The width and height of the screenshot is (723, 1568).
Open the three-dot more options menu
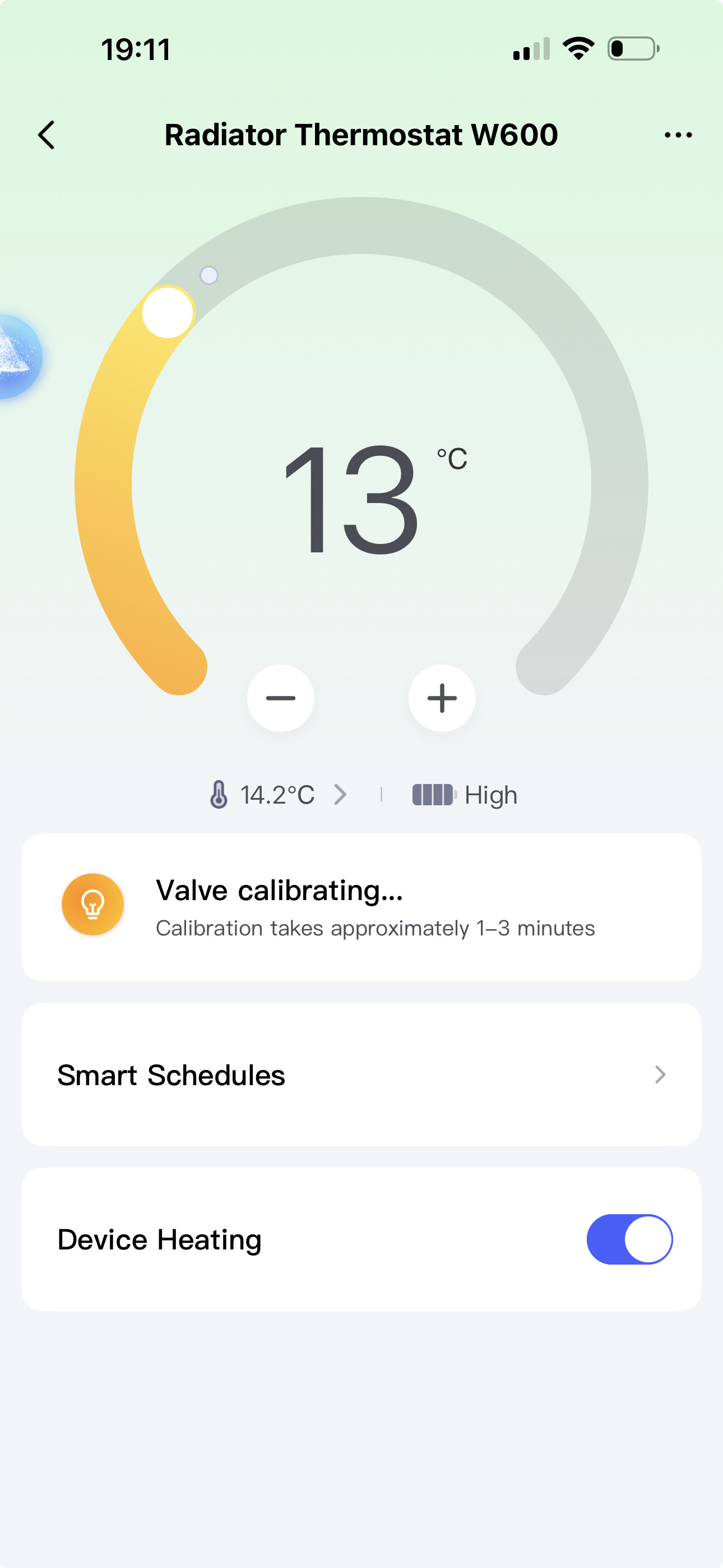[x=678, y=135]
